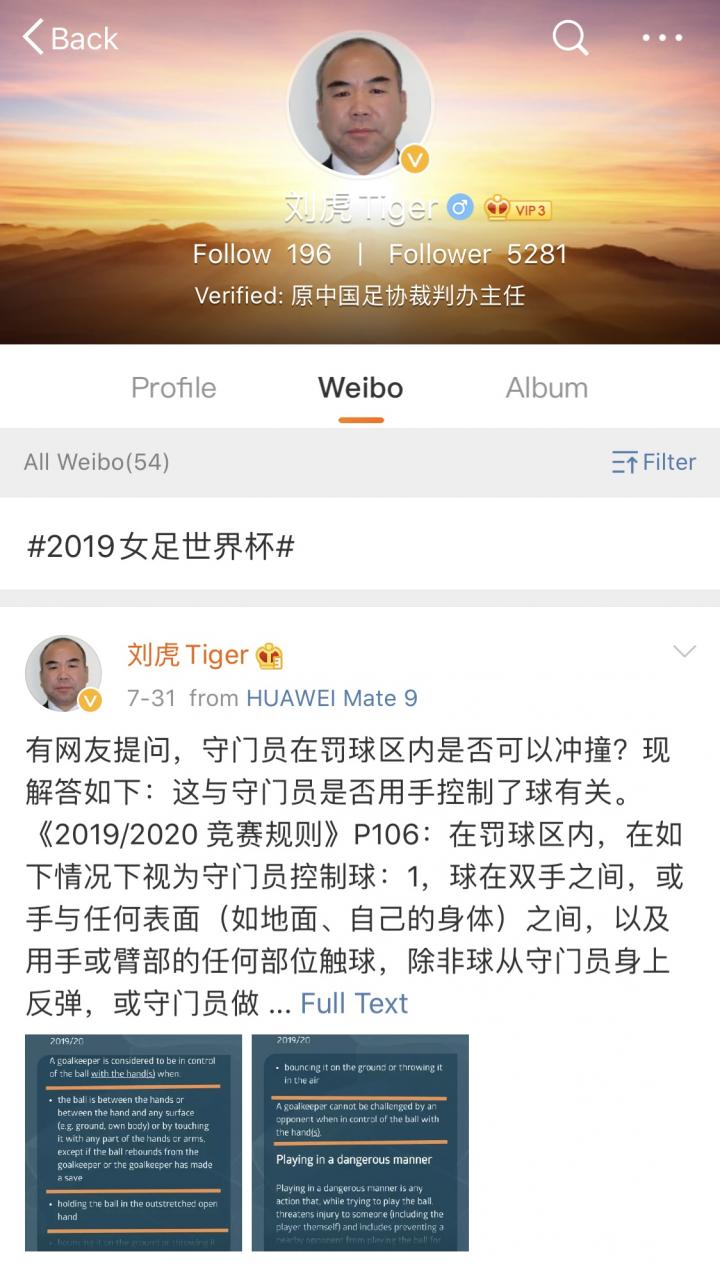Open the Playing in a dangerous manner image
720x1270 pixels.
click(360, 1142)
